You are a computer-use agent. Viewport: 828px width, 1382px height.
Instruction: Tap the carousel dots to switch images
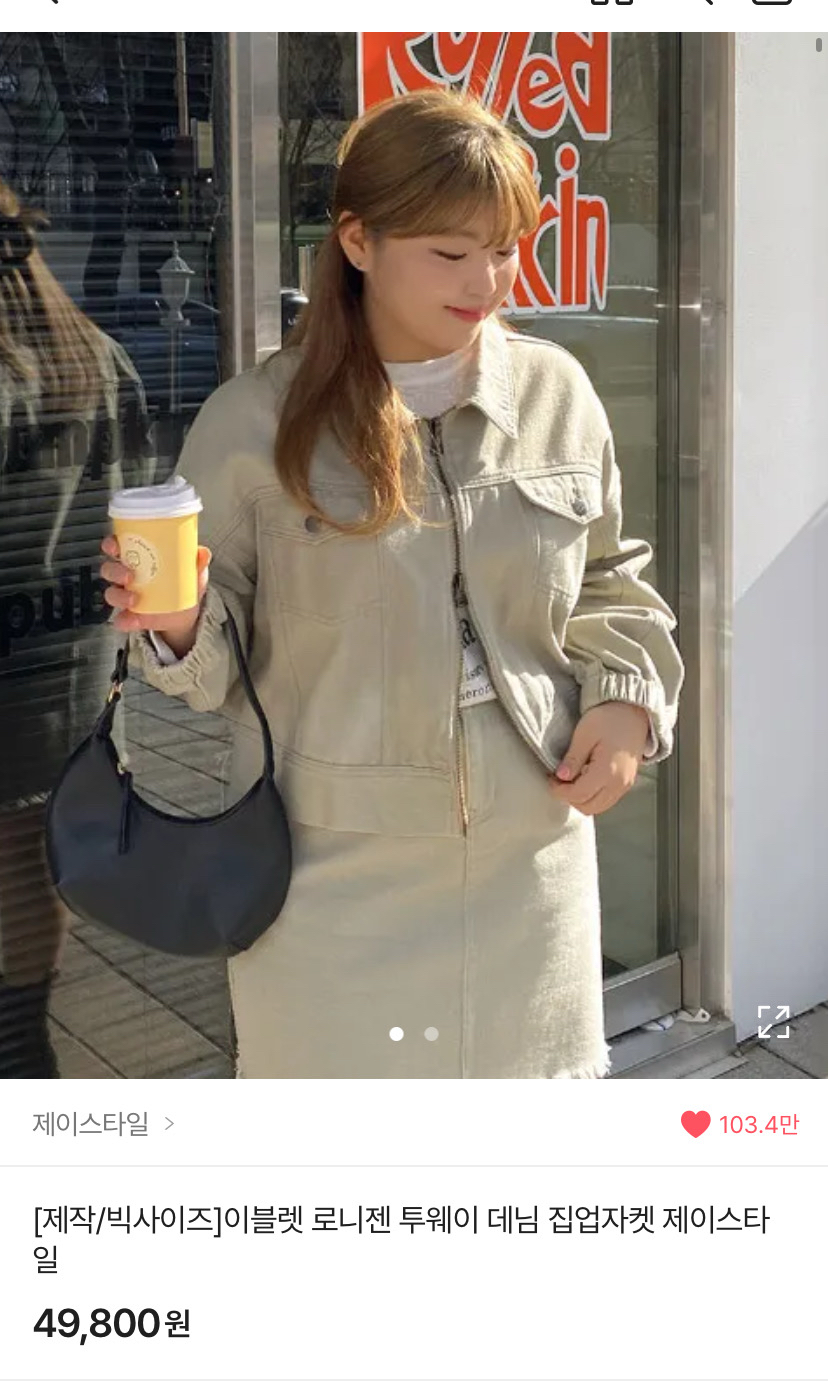tap(415, 1035)
